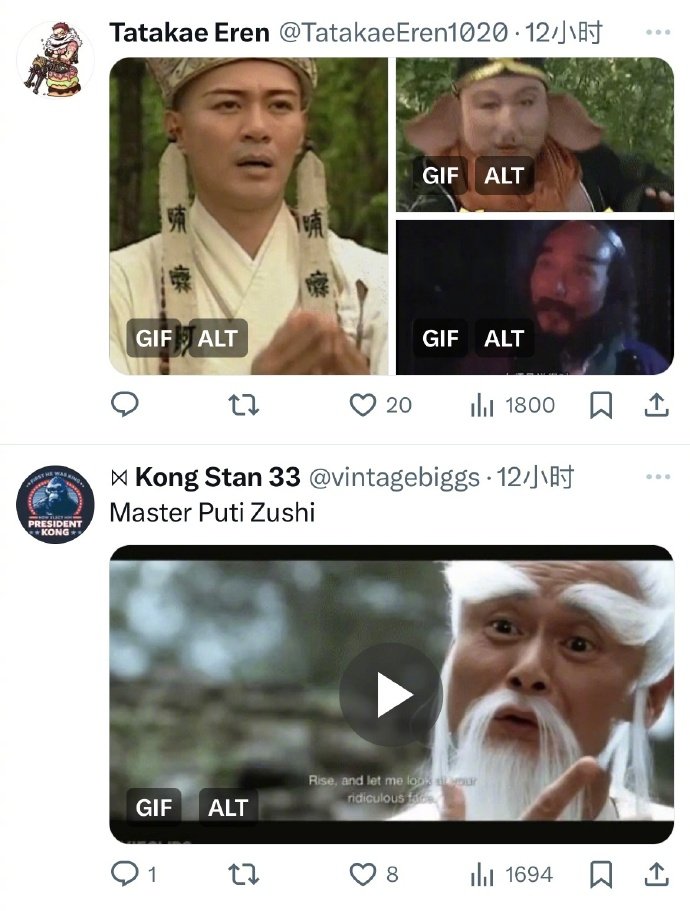
Task: Repost Kong Stan 33's post
Action: click(243, 874)
